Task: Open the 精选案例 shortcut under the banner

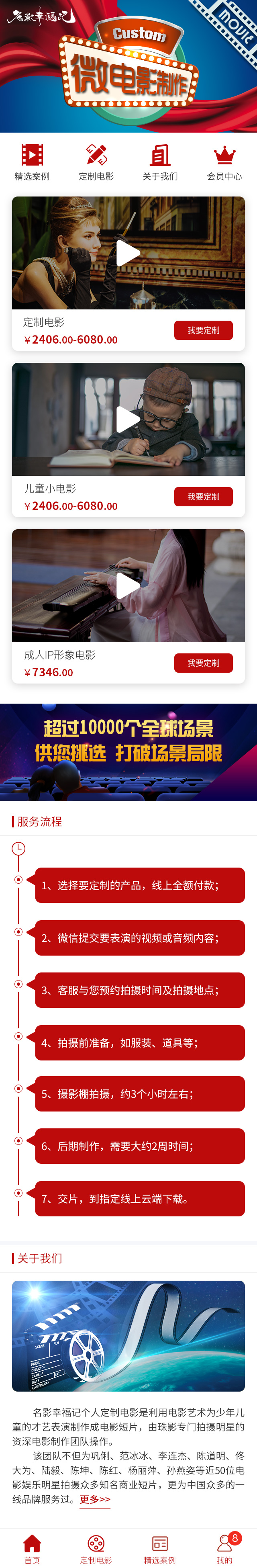Action: [32, 162]
